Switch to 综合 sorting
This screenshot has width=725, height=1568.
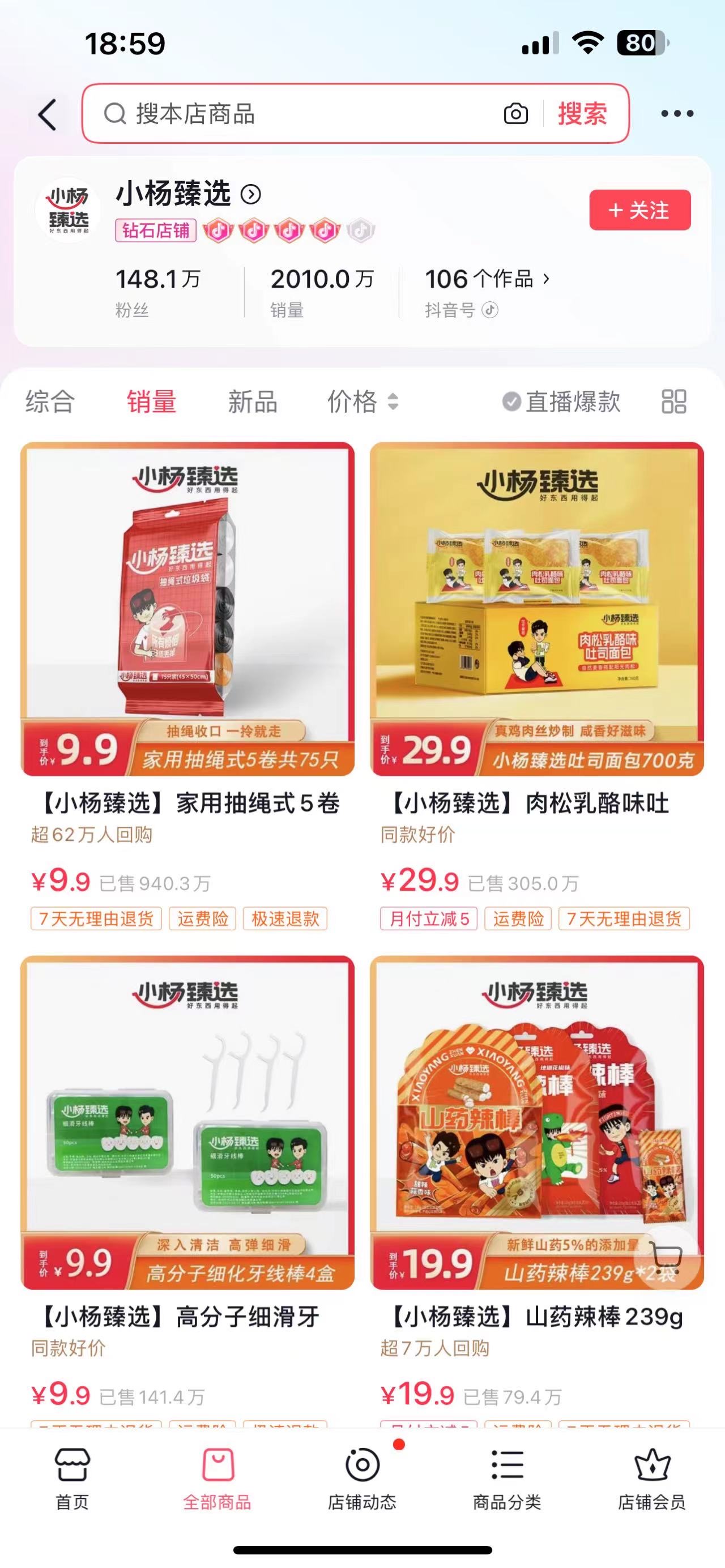(x=50, y=401)
